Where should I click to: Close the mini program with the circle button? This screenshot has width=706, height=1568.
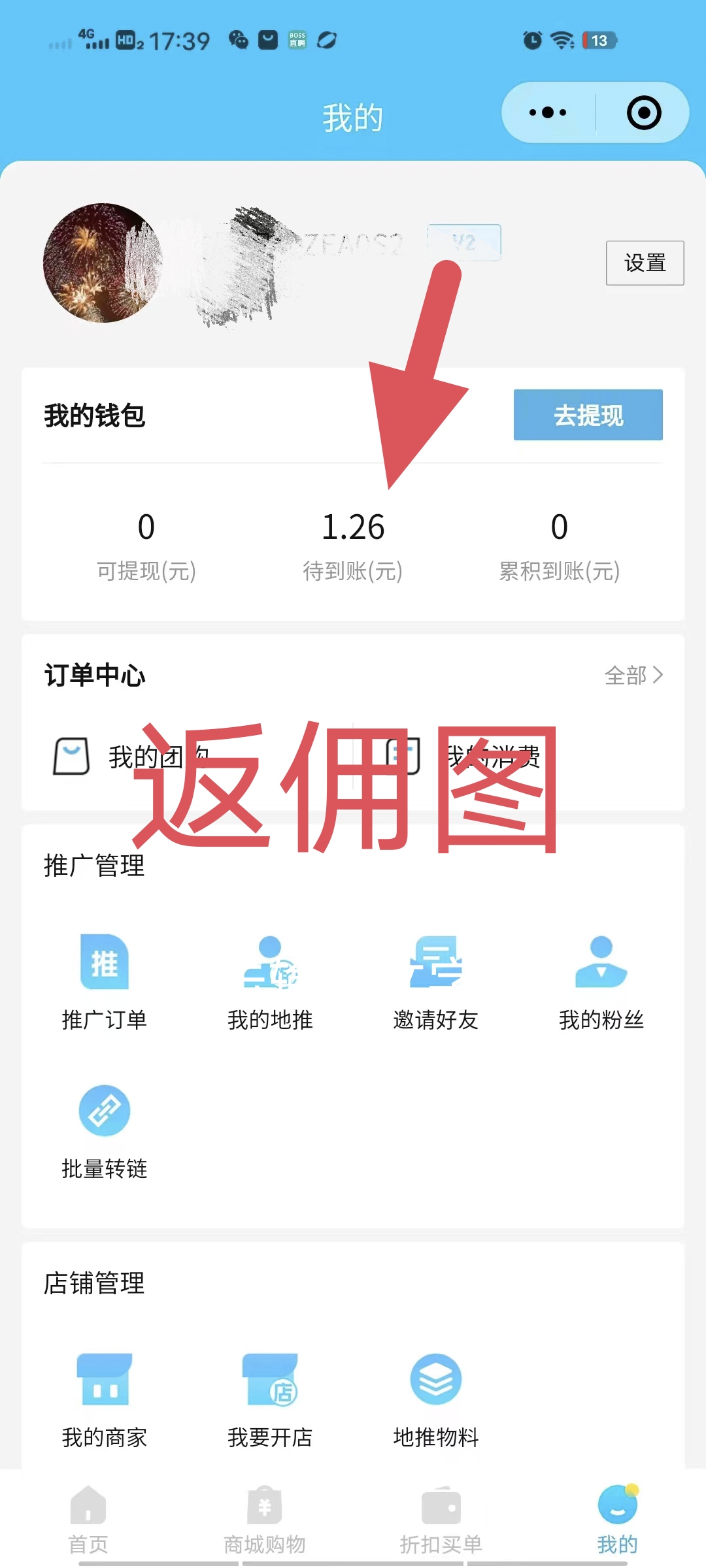tap(644, 113)
